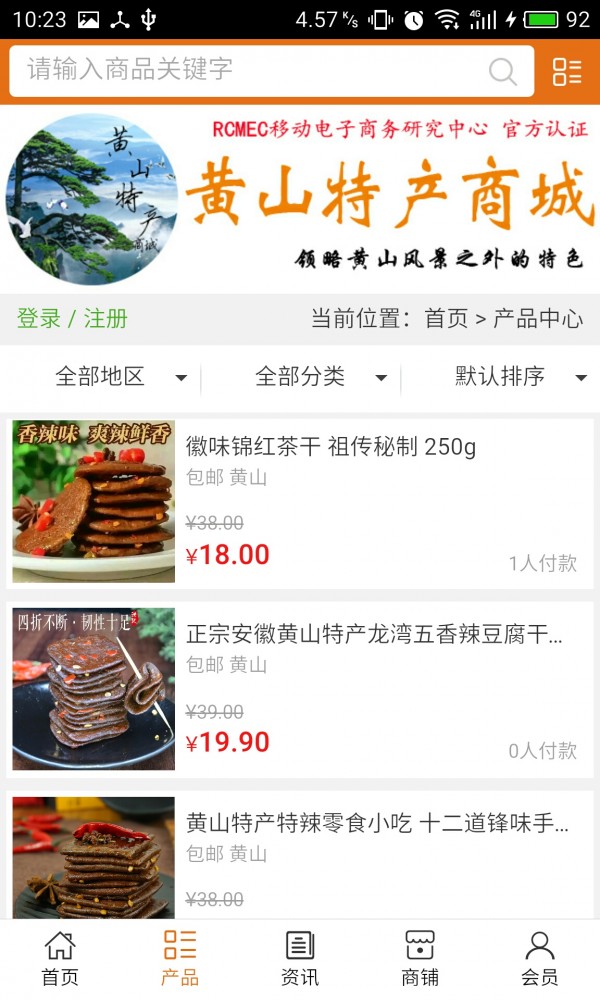
Task: Open the 会员 member tab
Action: pyautogui.click(x=540, y=958)
